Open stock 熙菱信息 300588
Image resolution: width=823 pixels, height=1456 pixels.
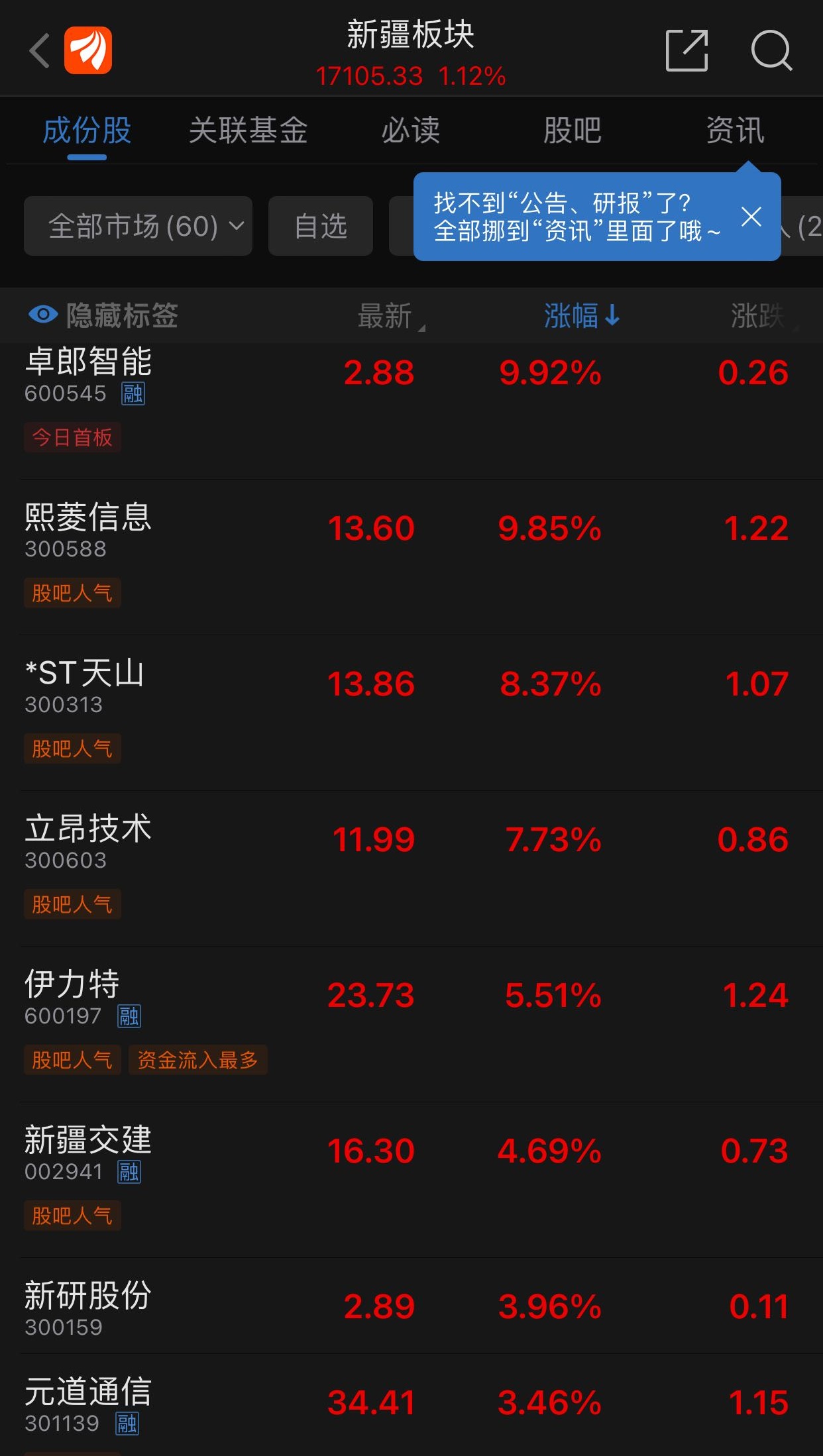[x=411, y=557]
